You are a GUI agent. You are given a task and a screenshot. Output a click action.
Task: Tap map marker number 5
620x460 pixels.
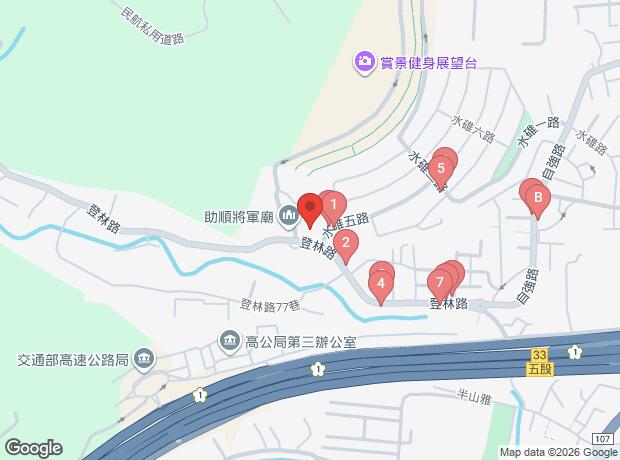tap(440, 168)
